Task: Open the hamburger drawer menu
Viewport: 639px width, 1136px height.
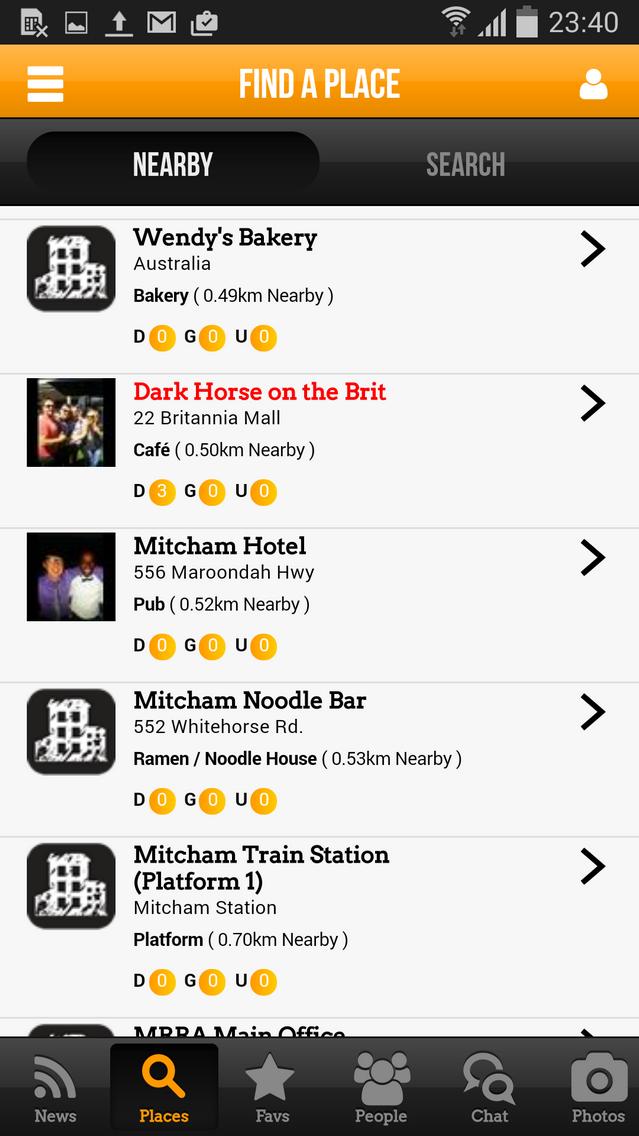Action: click(x=45, y=84)
